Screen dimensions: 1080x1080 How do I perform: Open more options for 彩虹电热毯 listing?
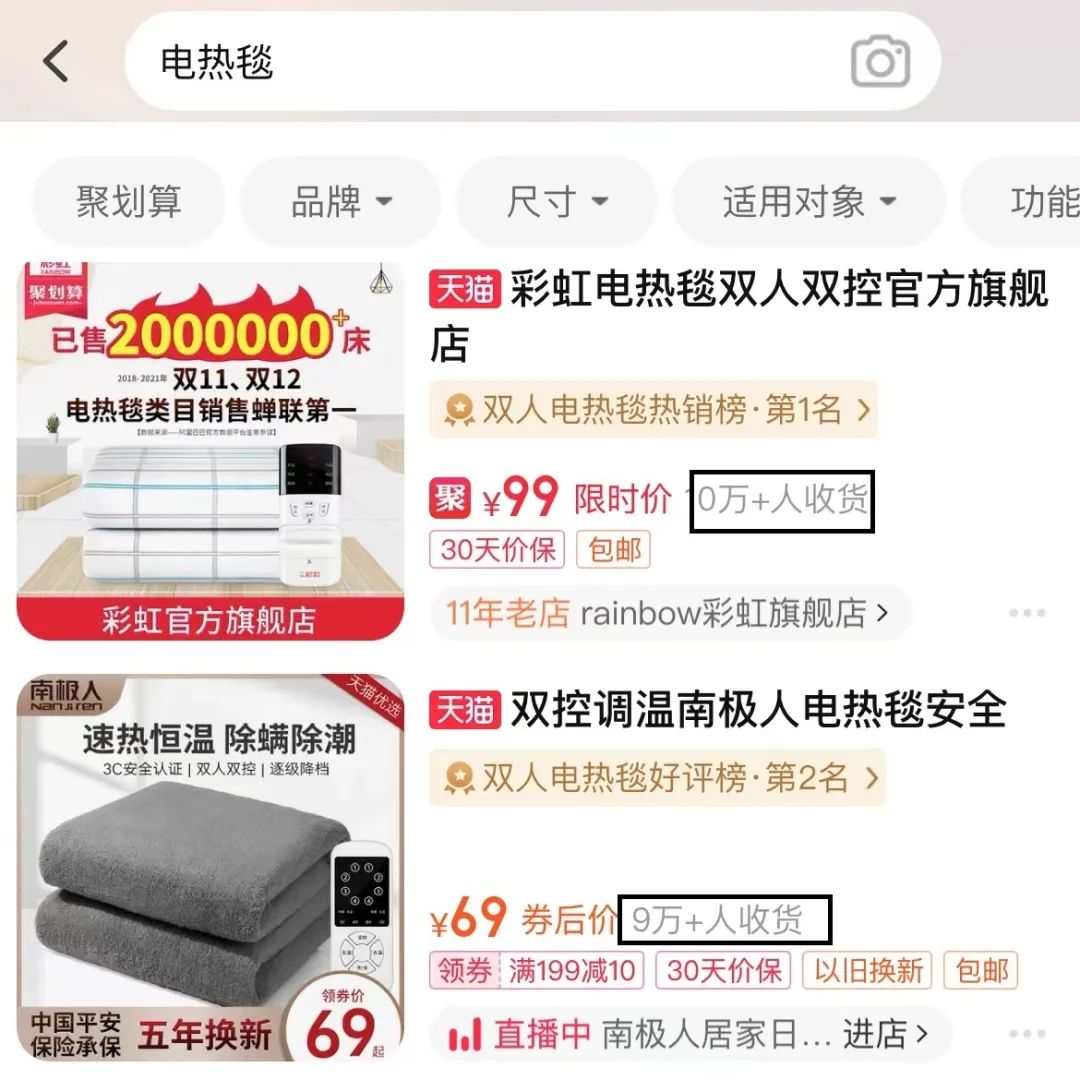point(1027,613)
